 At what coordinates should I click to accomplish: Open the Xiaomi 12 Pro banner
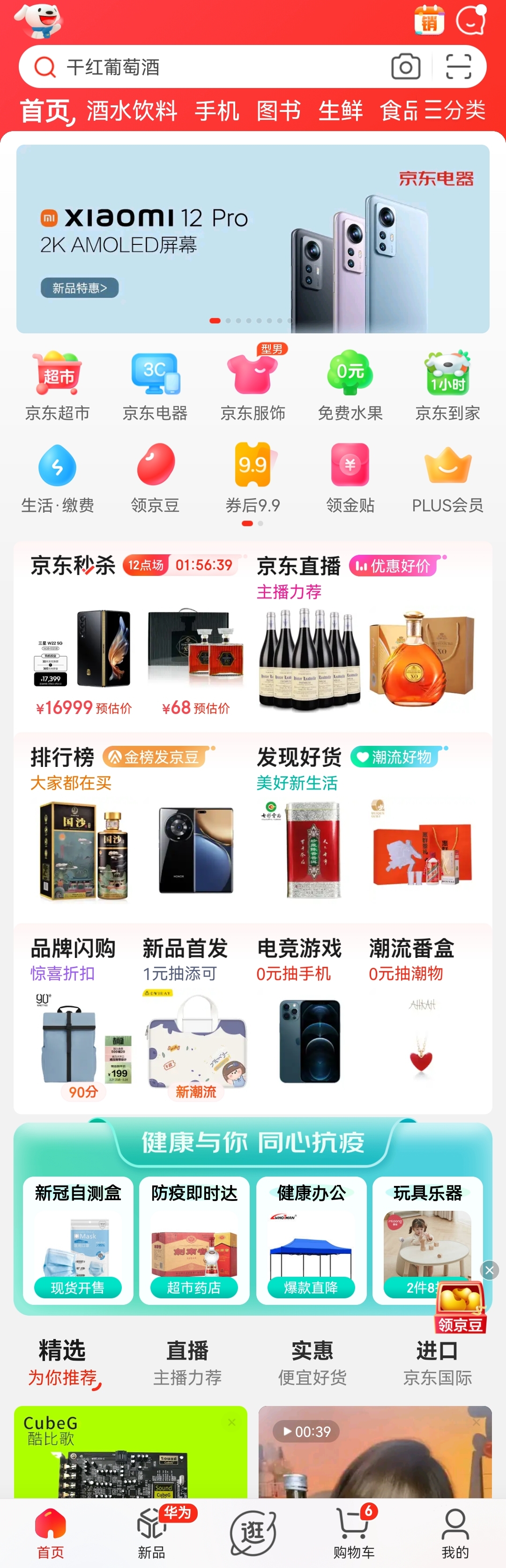click(x=253, y=239)
